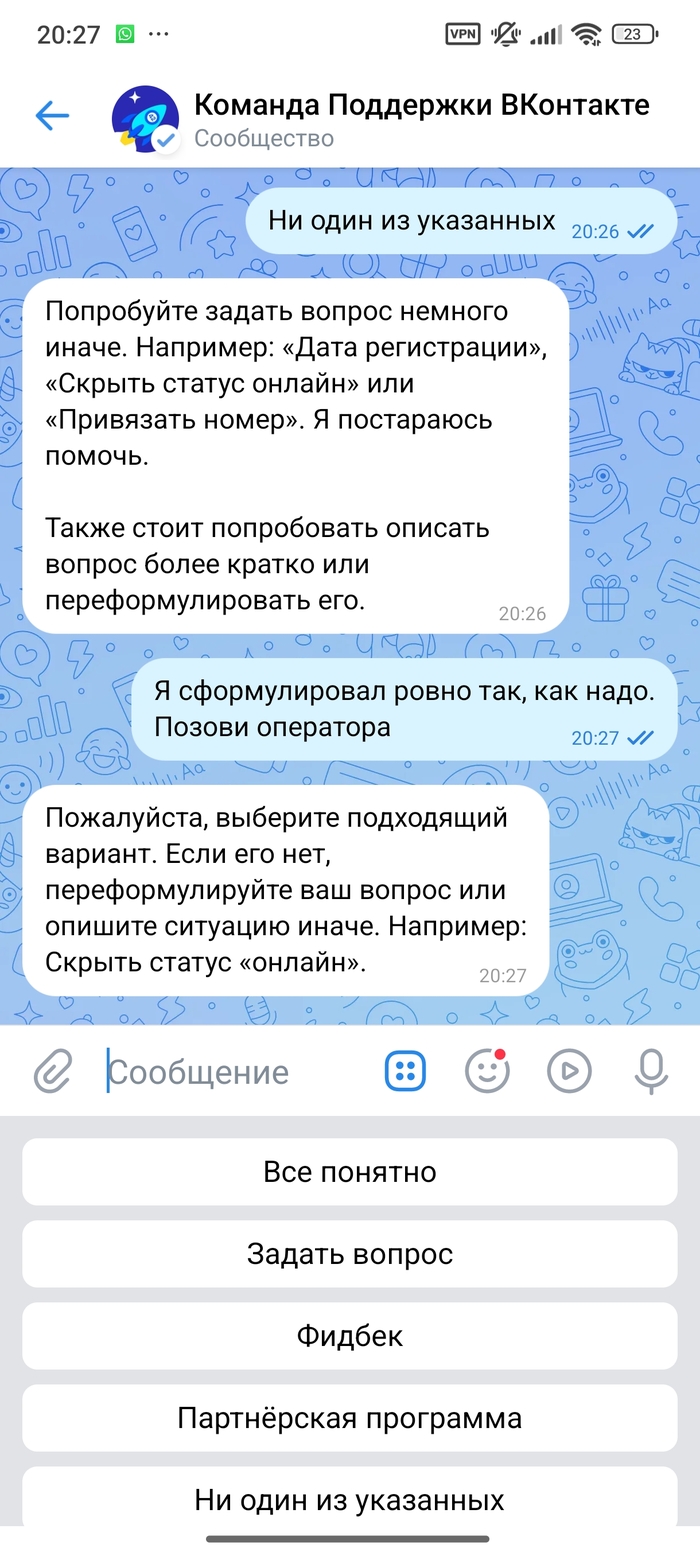This screenshot has height=1556, width=700.
Task: Open the video message play icon
Action: [569, 1072]
